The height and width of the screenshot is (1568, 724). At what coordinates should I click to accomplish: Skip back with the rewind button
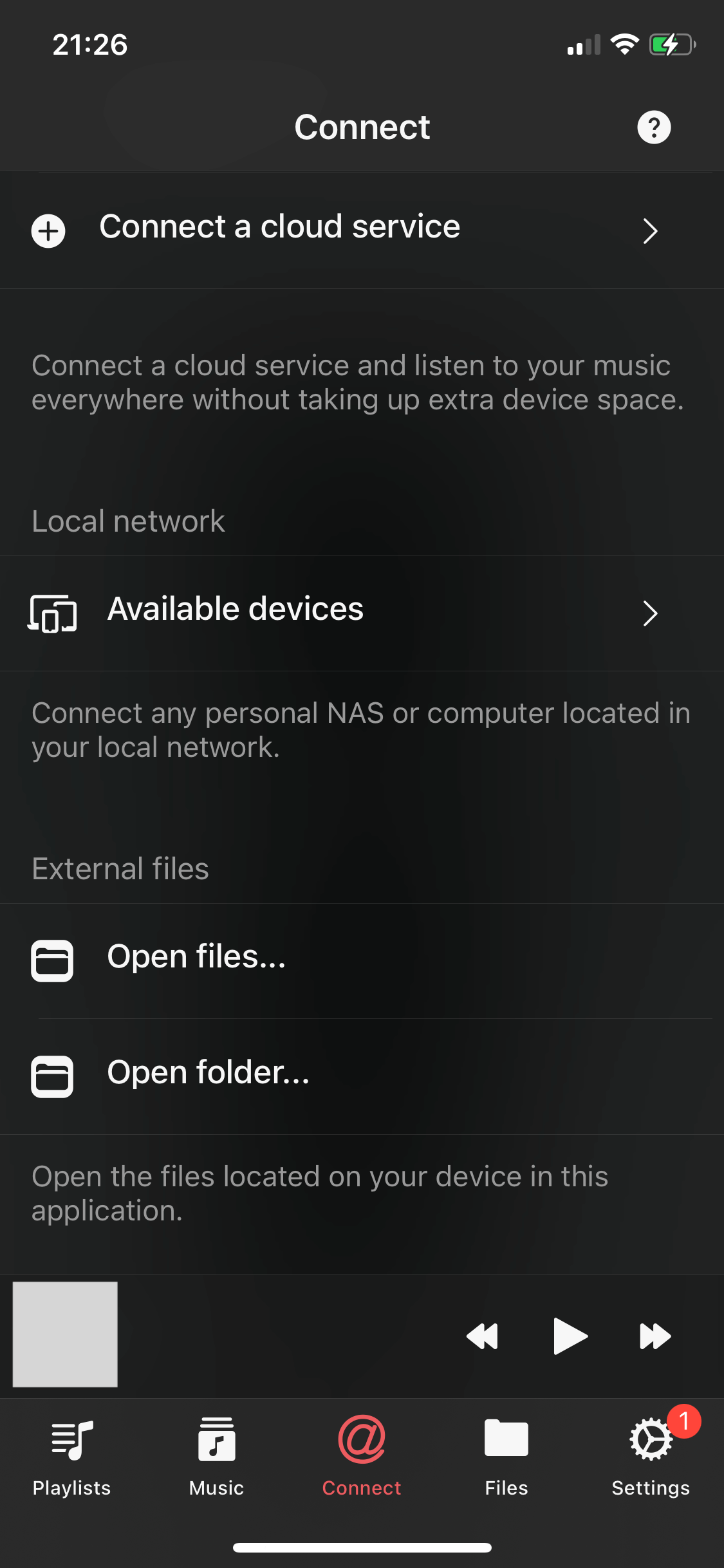(482, 1336)
